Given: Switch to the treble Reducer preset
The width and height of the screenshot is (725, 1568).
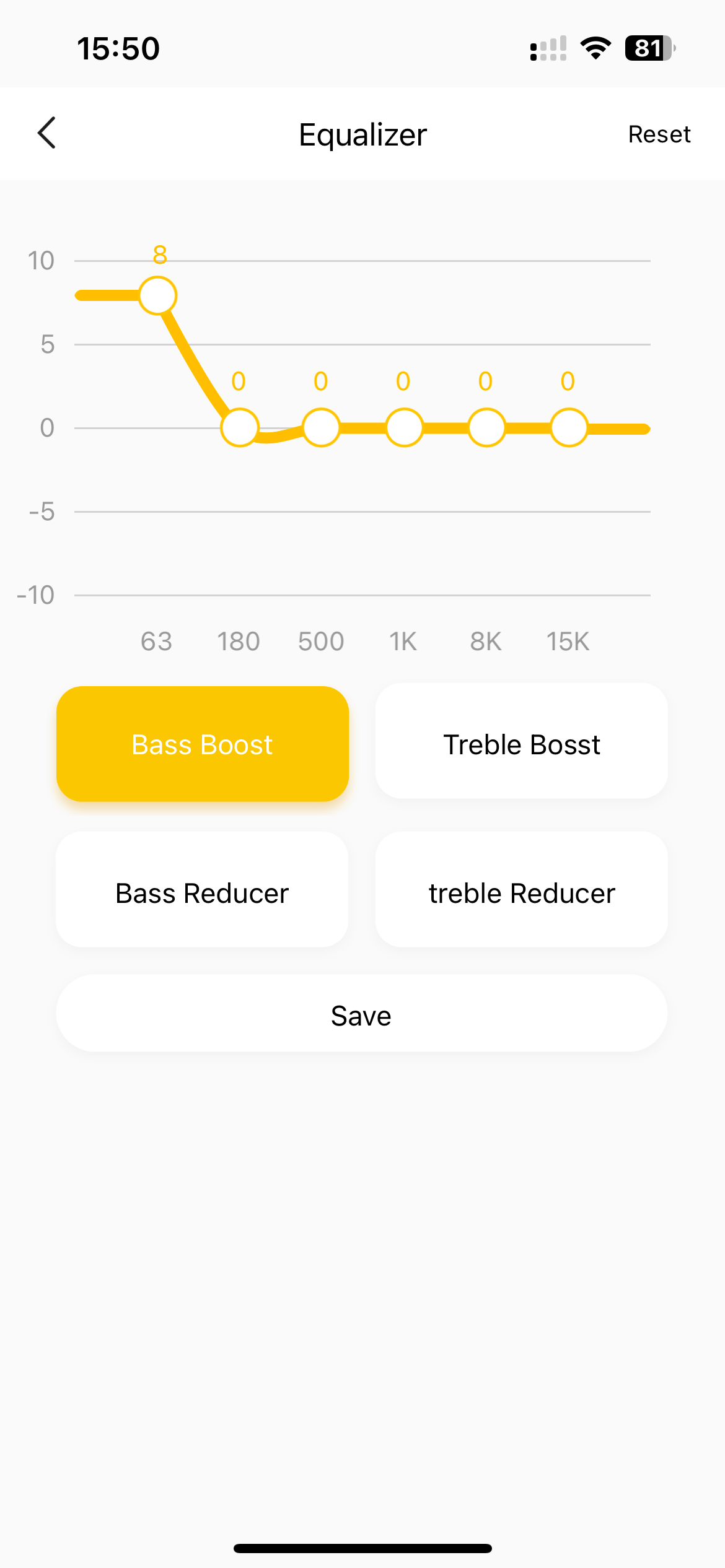Looking at the screenshot, I should 521,892.
